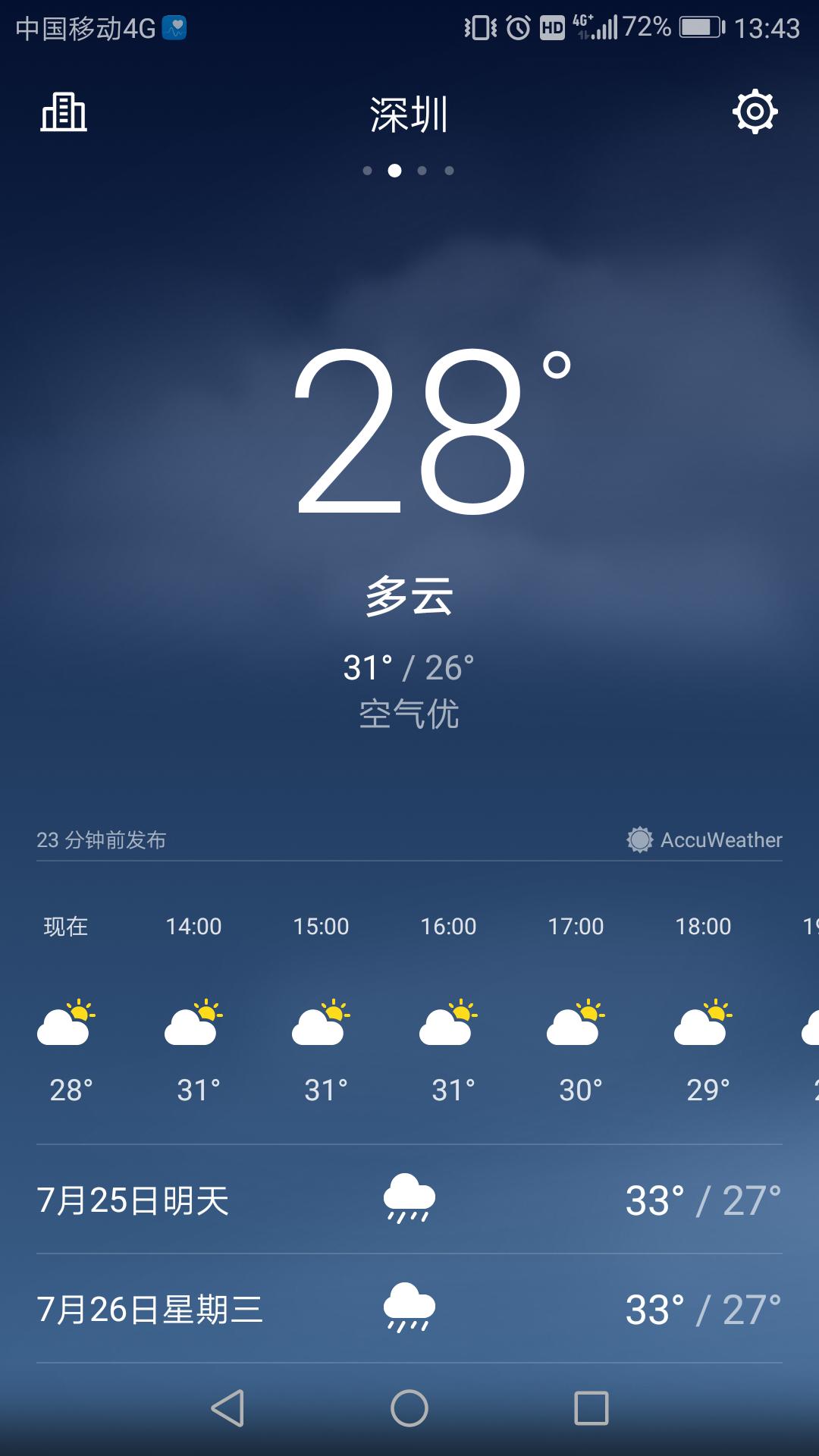Screen dimensions: 819x1456
Task: Open forecast for 7月26日星期三
Action: (x=409, y=1309)
